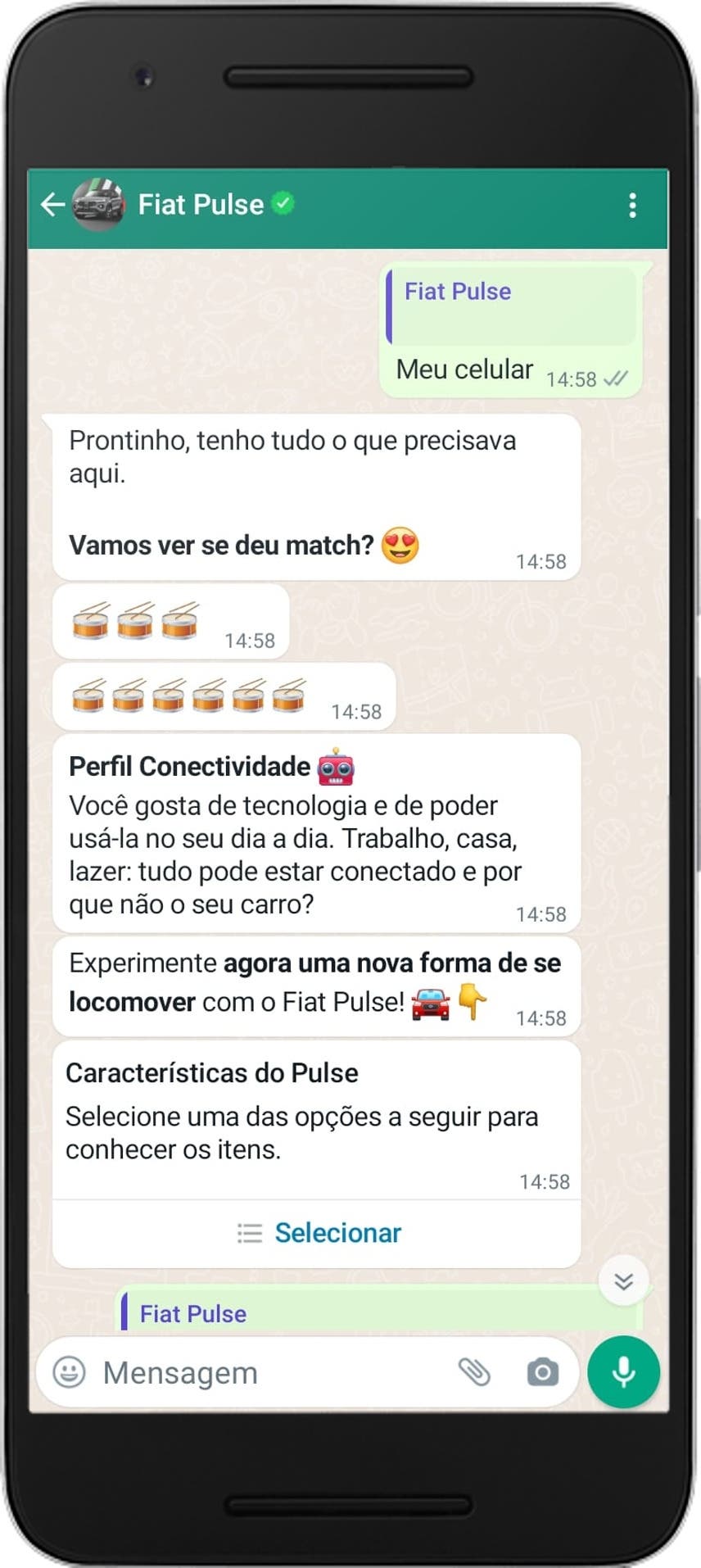Record a voice message with microphone
Screen dimensions: 701x1568
[x=623, y=1371]
